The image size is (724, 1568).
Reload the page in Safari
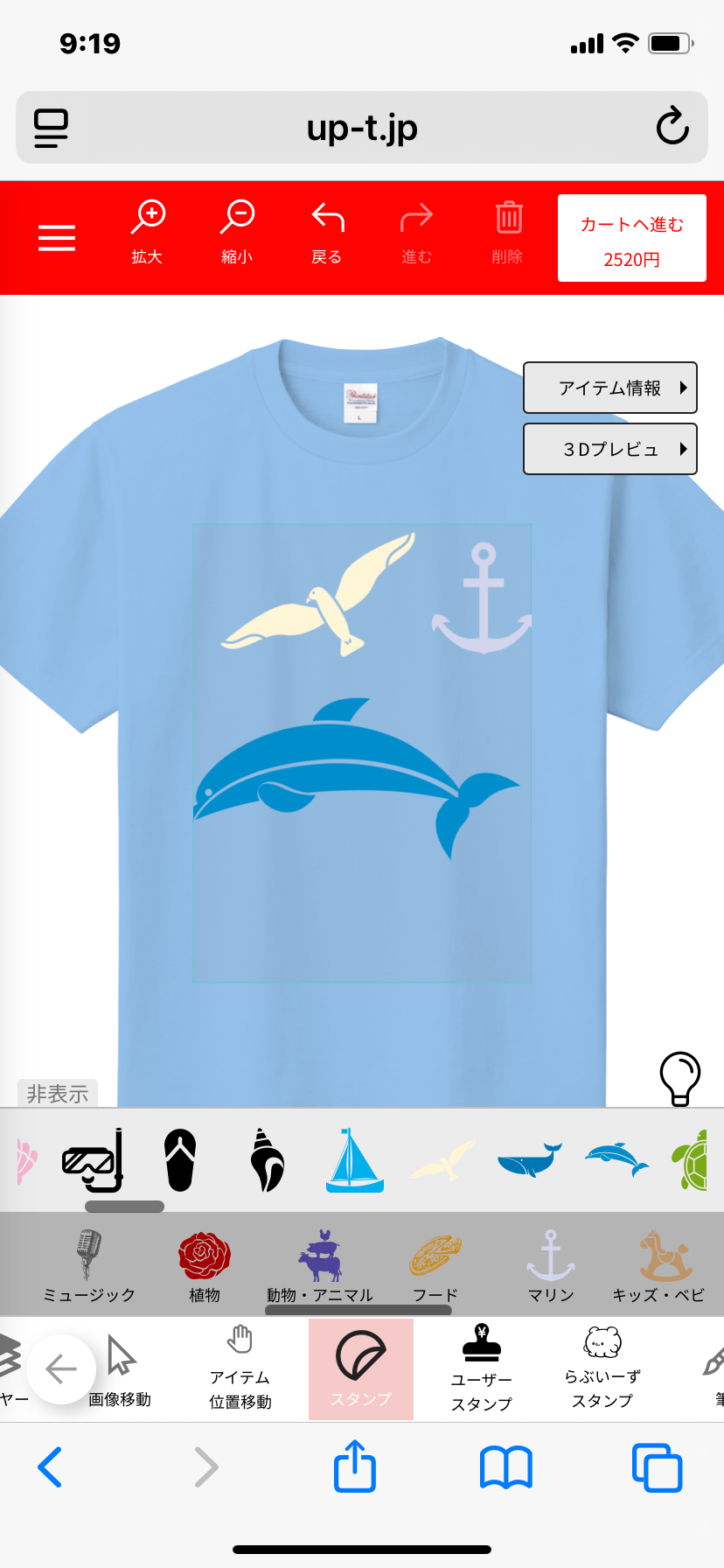pos(672,127)
